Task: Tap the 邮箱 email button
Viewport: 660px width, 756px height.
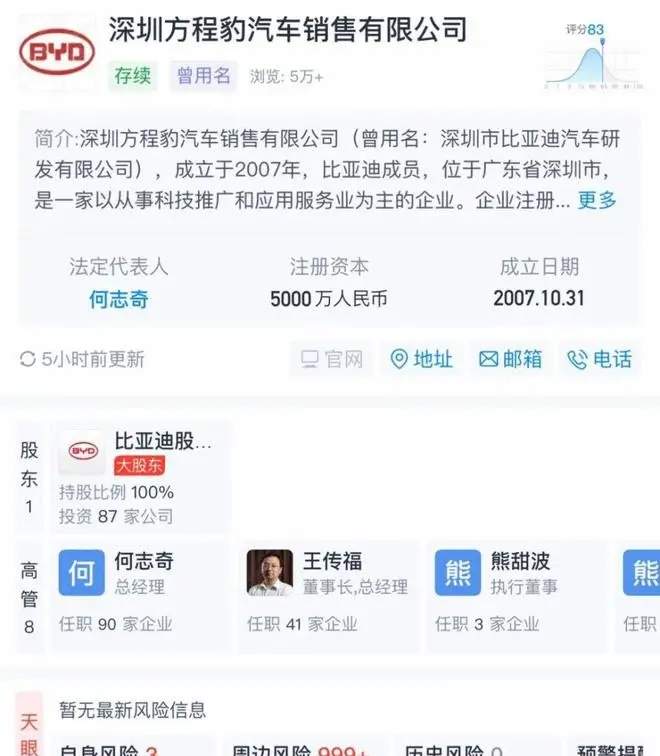Action: pos(510,359)
